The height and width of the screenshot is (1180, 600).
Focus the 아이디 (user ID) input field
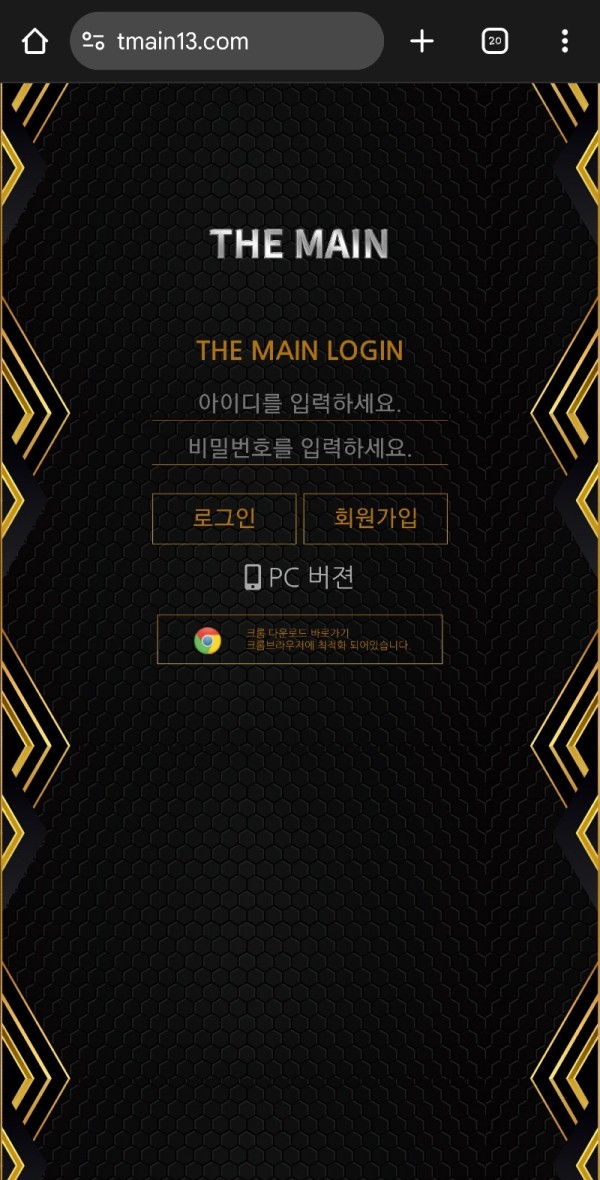click(299, 404)
